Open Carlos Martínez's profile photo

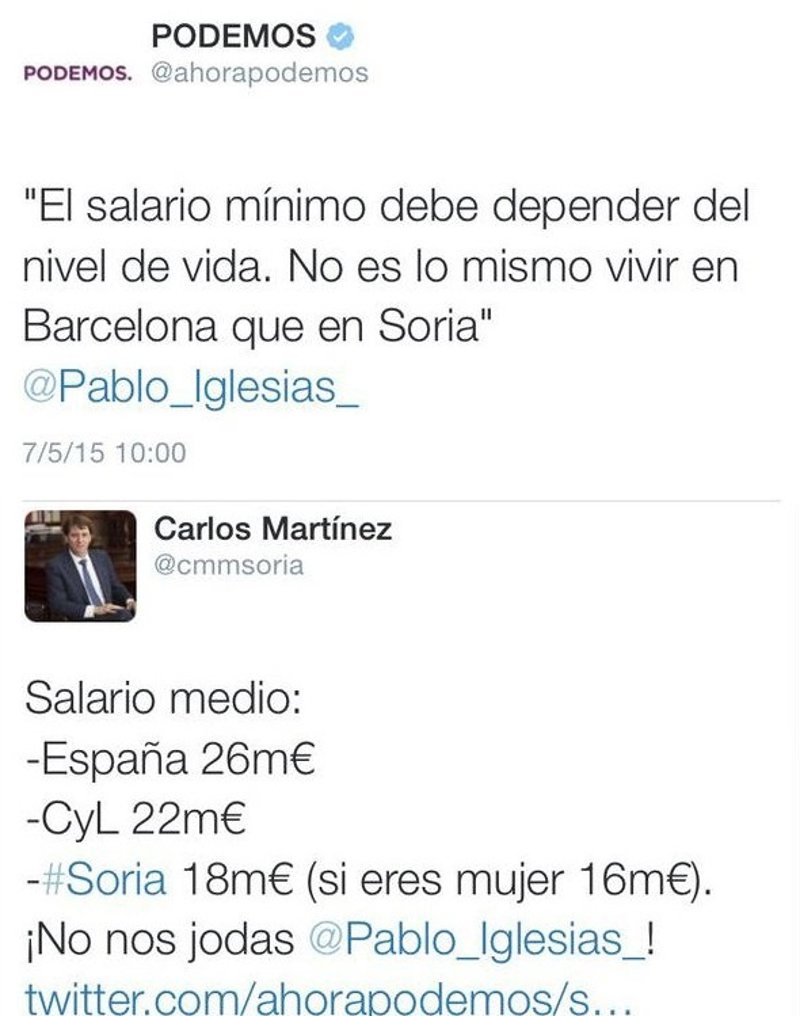pos(80,566)
